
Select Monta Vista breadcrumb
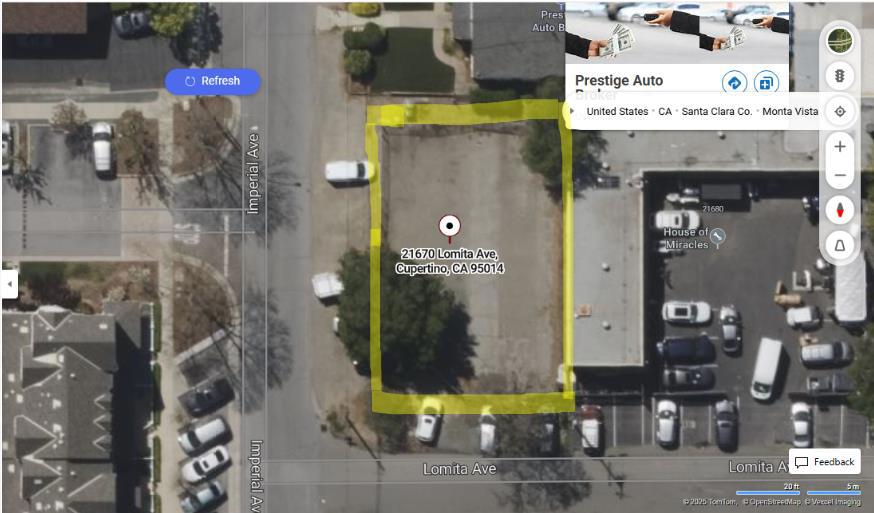[790, 111]
